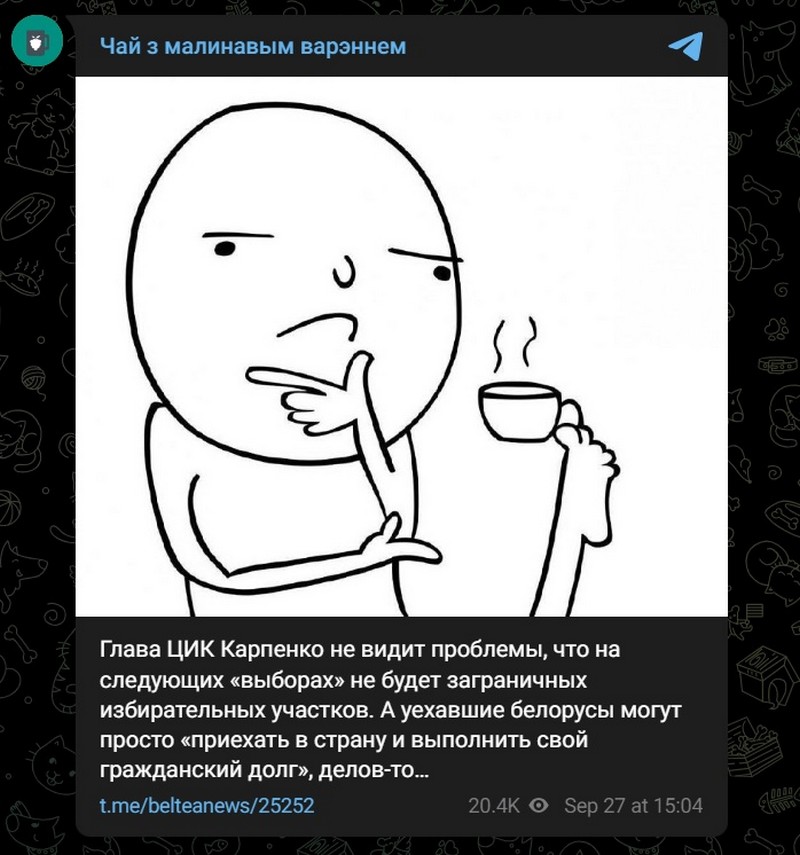Image resolution: width=800 pixels, height=855 pixels.
Task: Open the Чай з малинавым варэннем channel name
Action: (252, 47)
